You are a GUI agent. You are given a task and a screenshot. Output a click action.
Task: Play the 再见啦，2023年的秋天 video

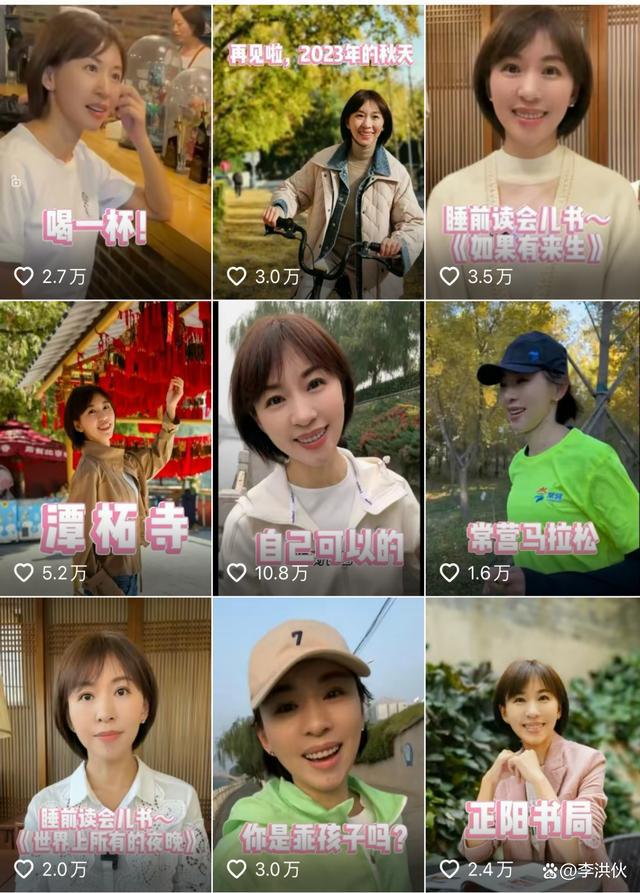pos(318,150)
